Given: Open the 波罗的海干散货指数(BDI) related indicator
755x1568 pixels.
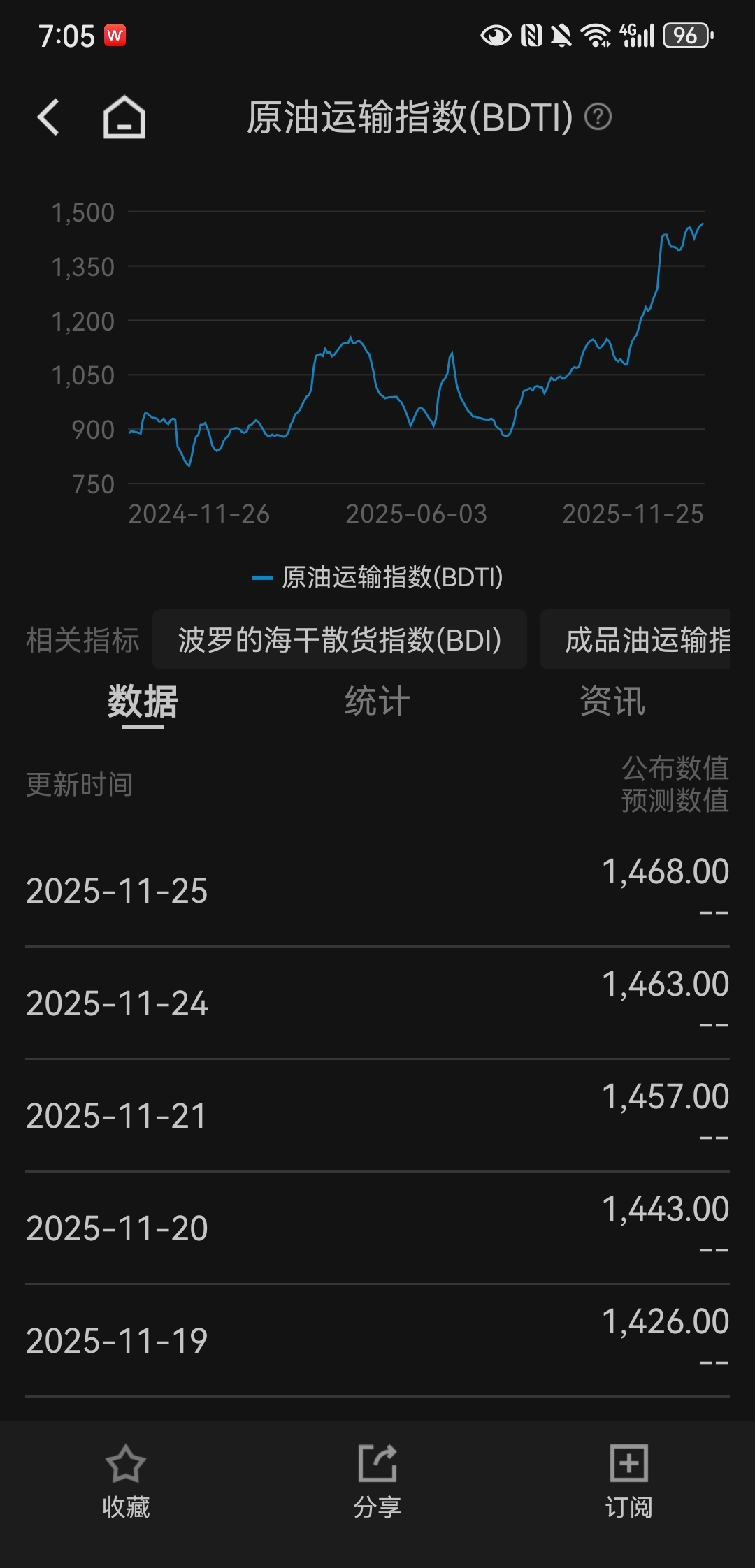Looking at the screenshot, I should [x=340, y=640].
